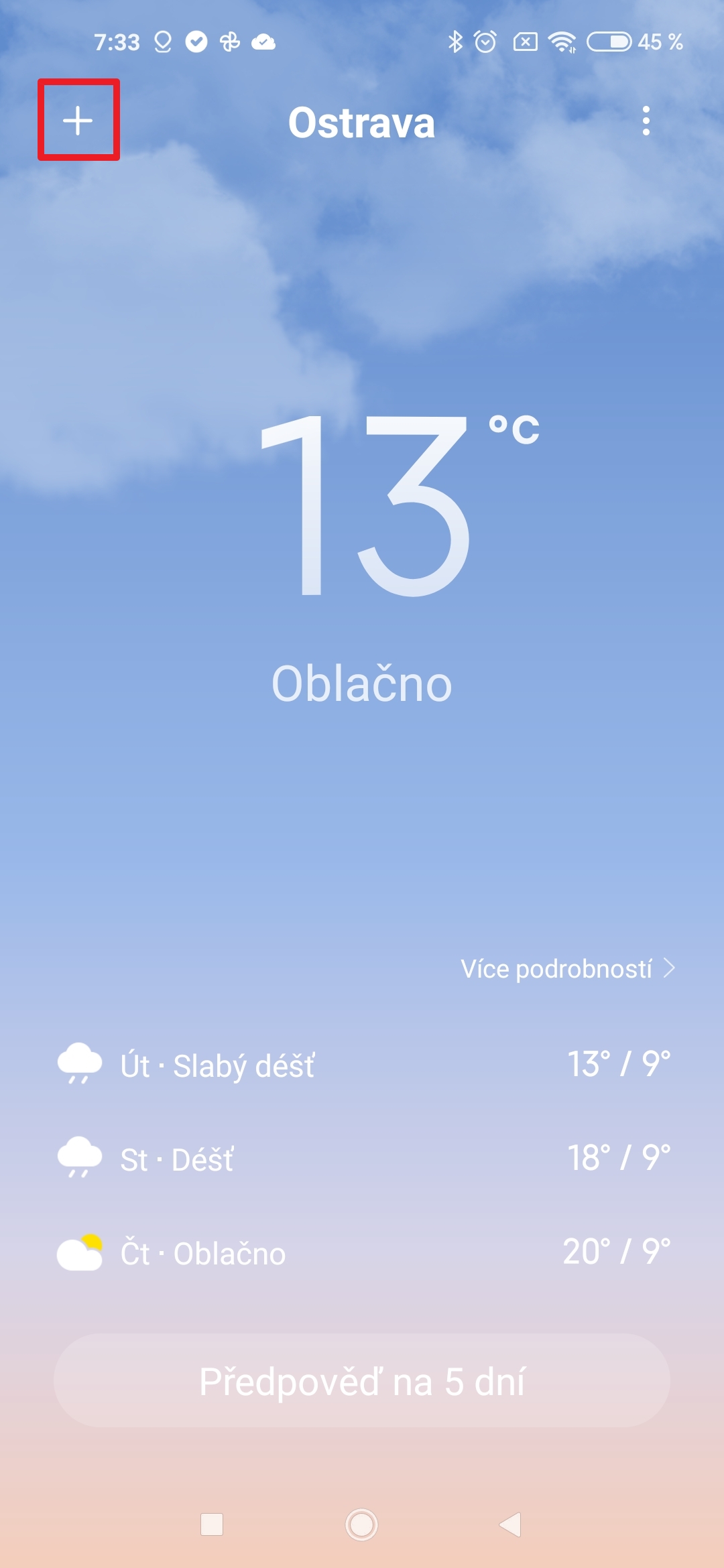Select Čt Oblačno forecast row
The width and height of the screenshot is (724, 1568).
362,1252
